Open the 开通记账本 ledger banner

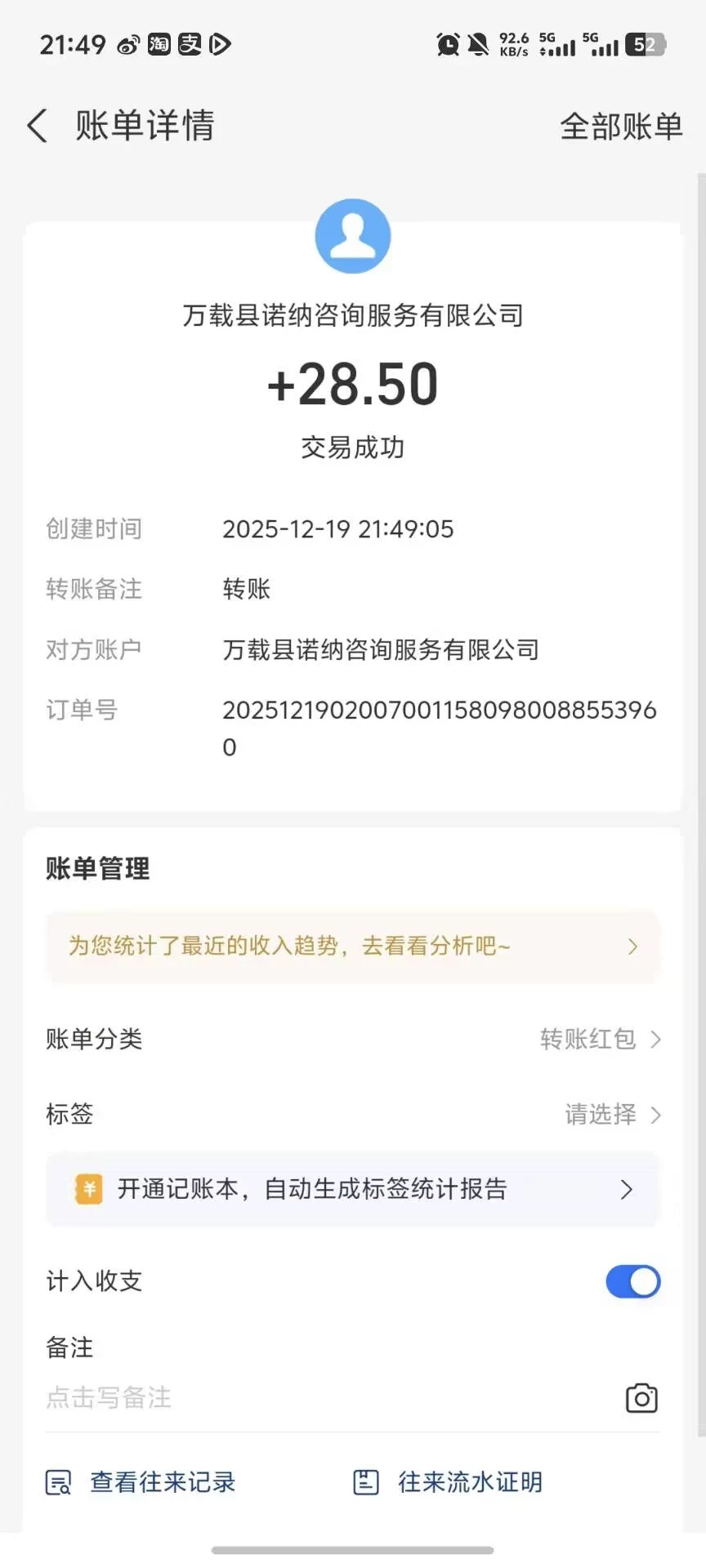point(352,1190)
